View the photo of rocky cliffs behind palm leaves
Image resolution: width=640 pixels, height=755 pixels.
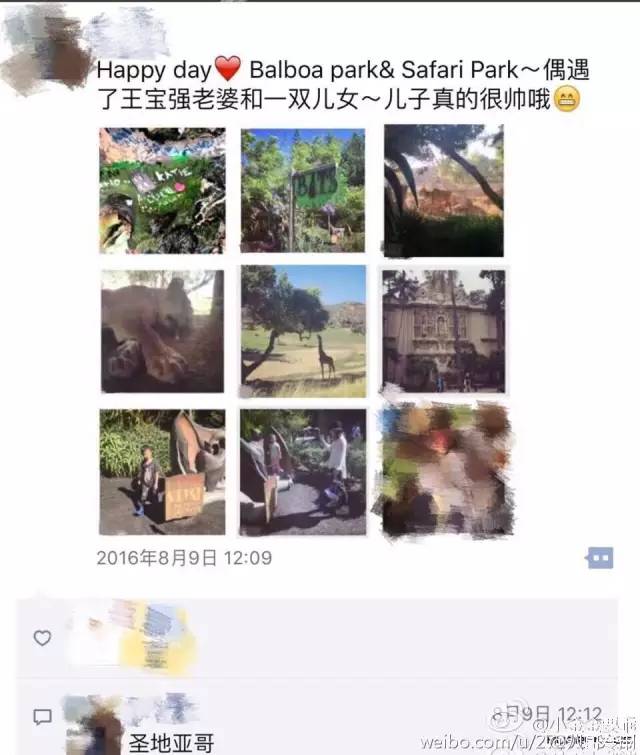point(444,190)
